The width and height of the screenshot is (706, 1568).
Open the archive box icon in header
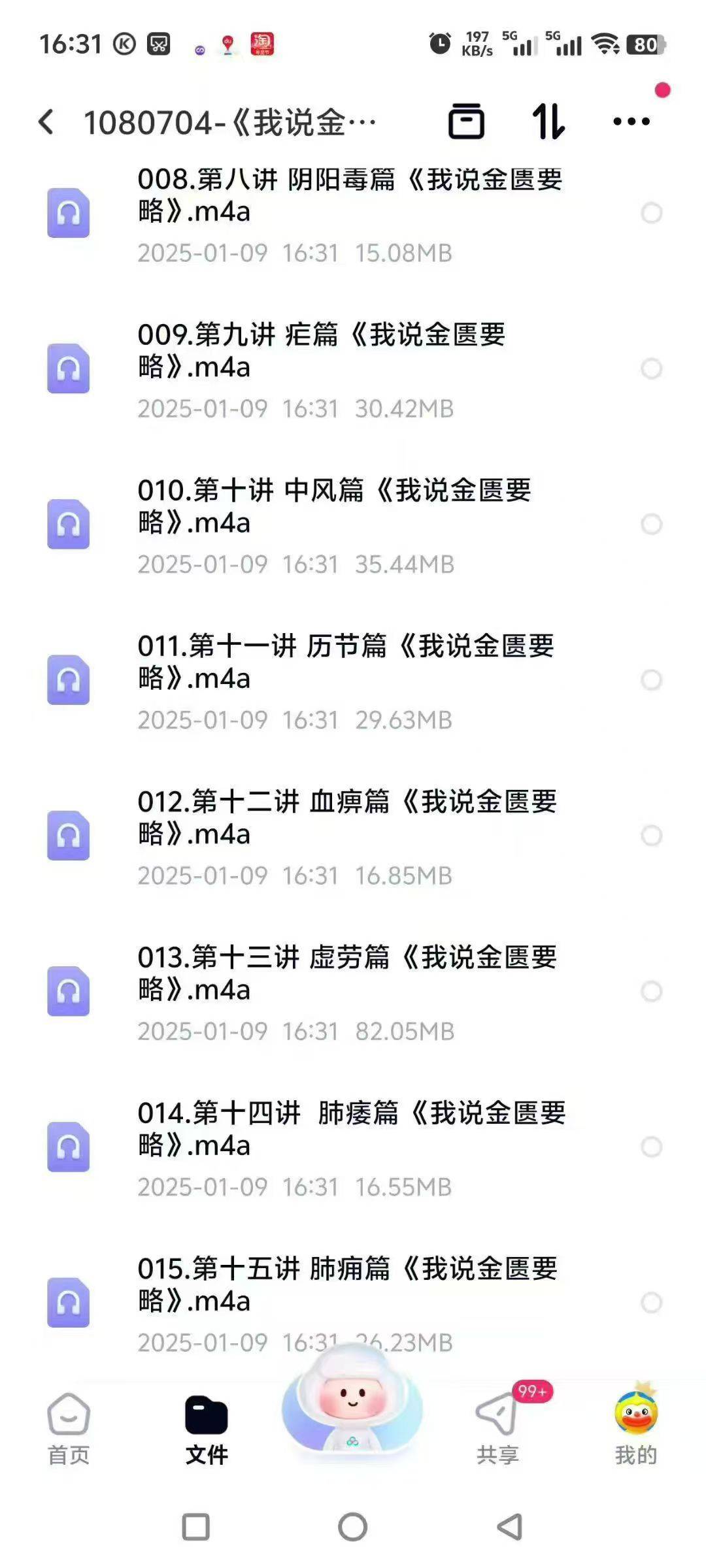click(x=466, y=122)
